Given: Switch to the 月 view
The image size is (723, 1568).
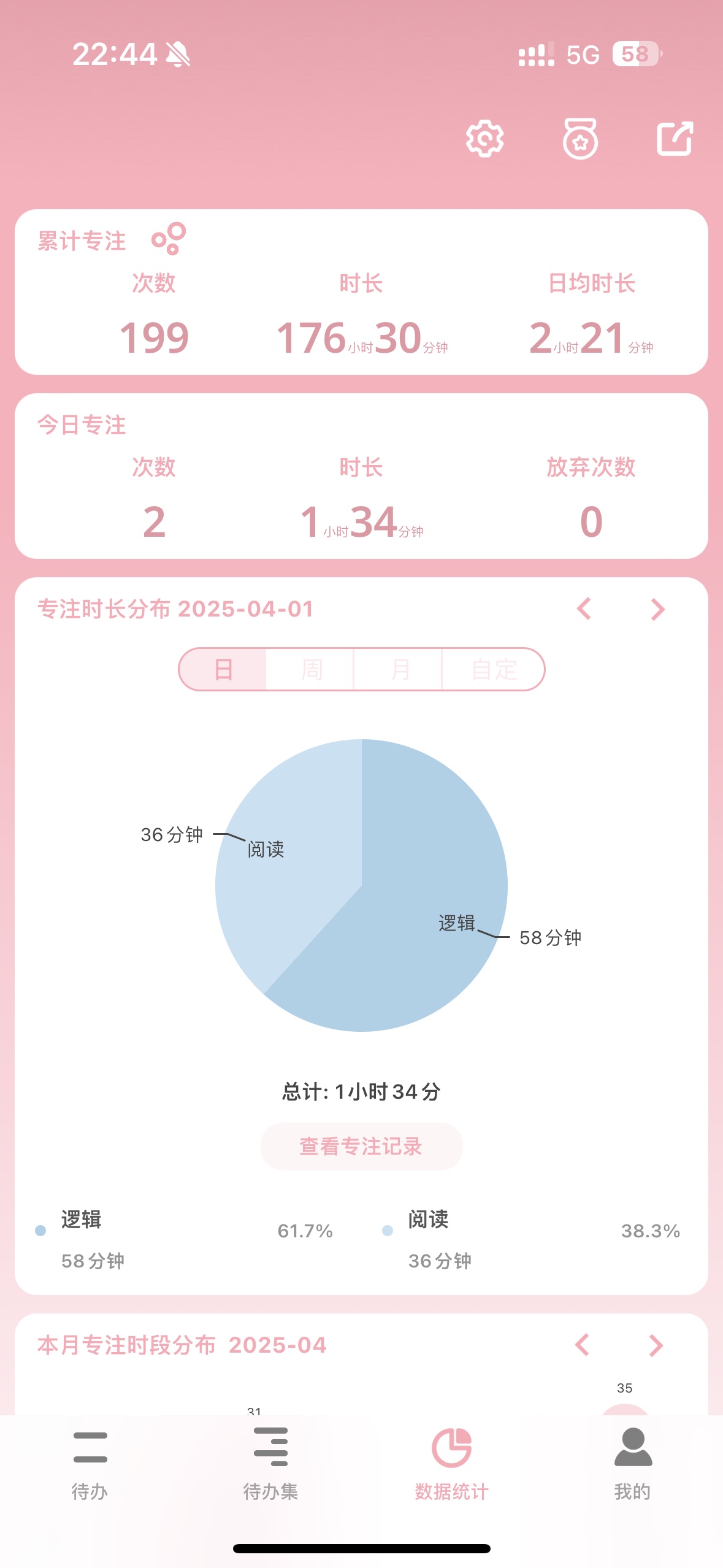Looking at the screenshot, I should point(399,669).
